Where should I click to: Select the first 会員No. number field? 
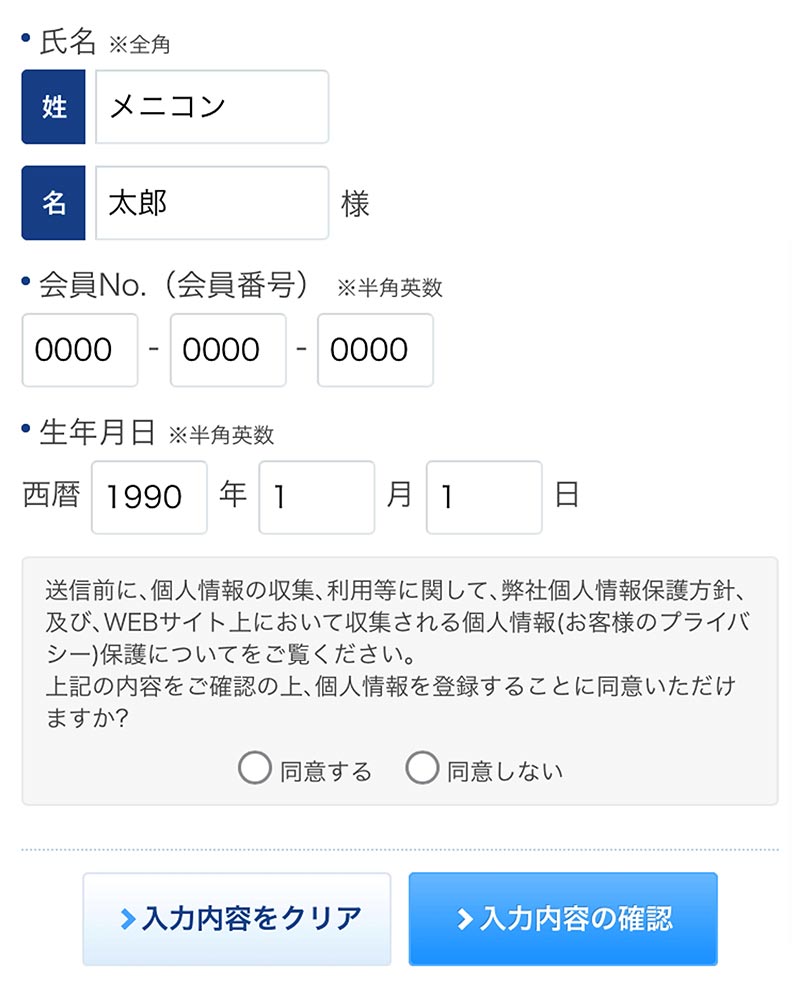[80, 350]
